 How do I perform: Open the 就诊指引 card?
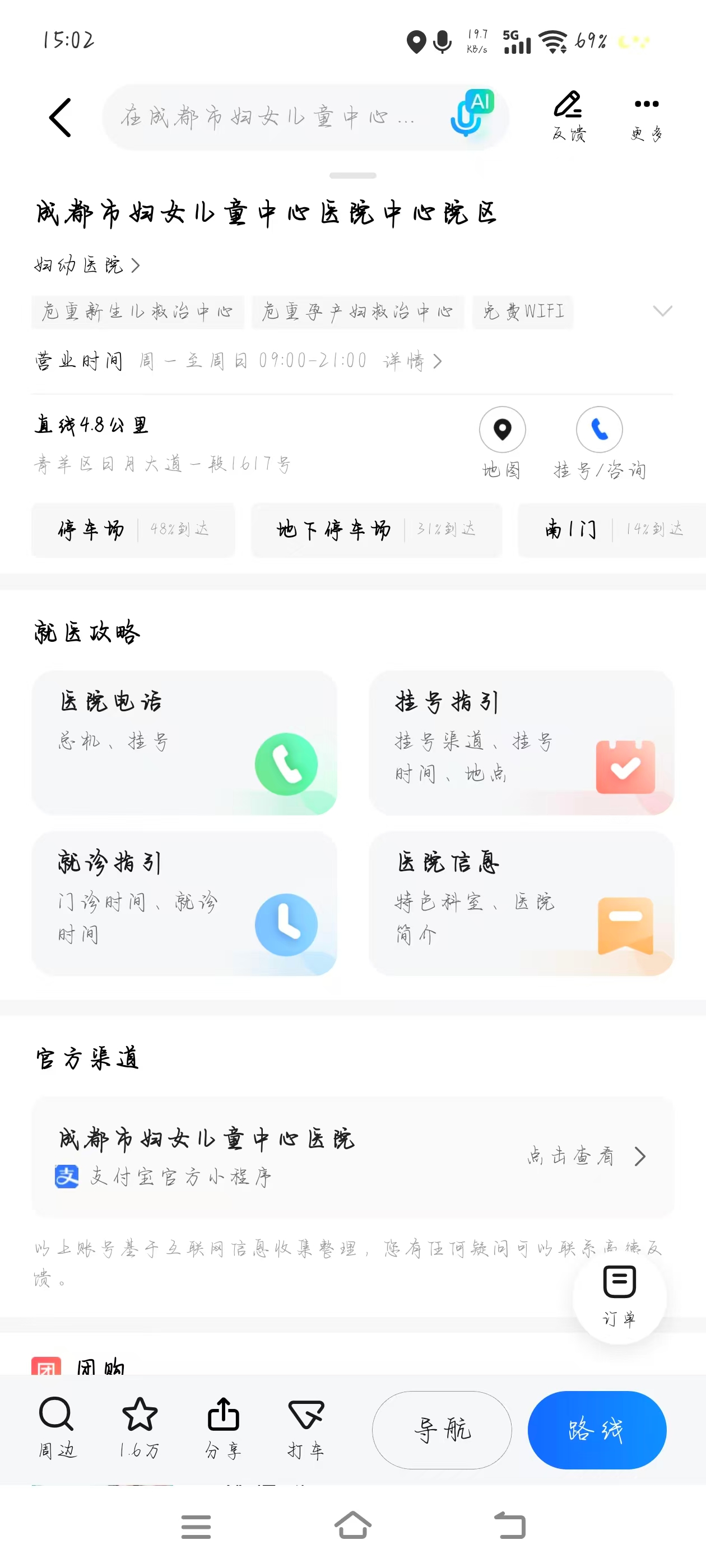coord(184,903)
